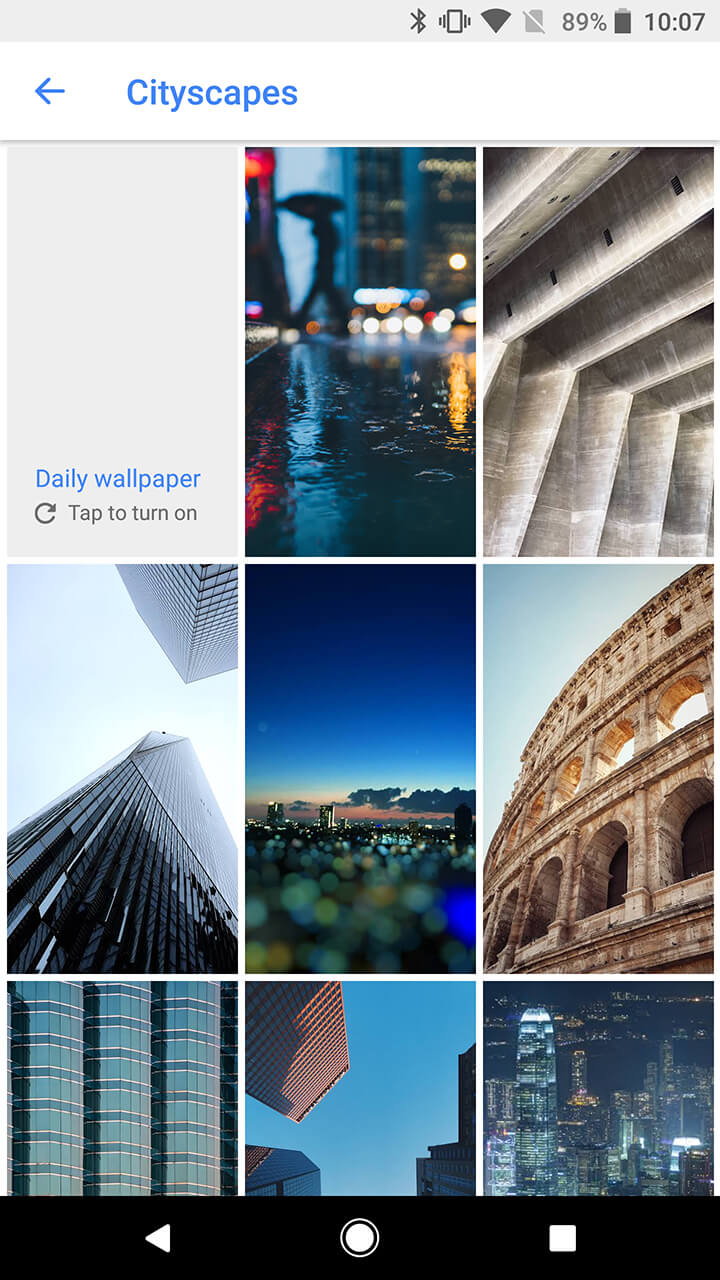The width and height of the screenshot is (720, 1280).
Task: Choose the Colosseum wallpaper
Action: (598, 769)
